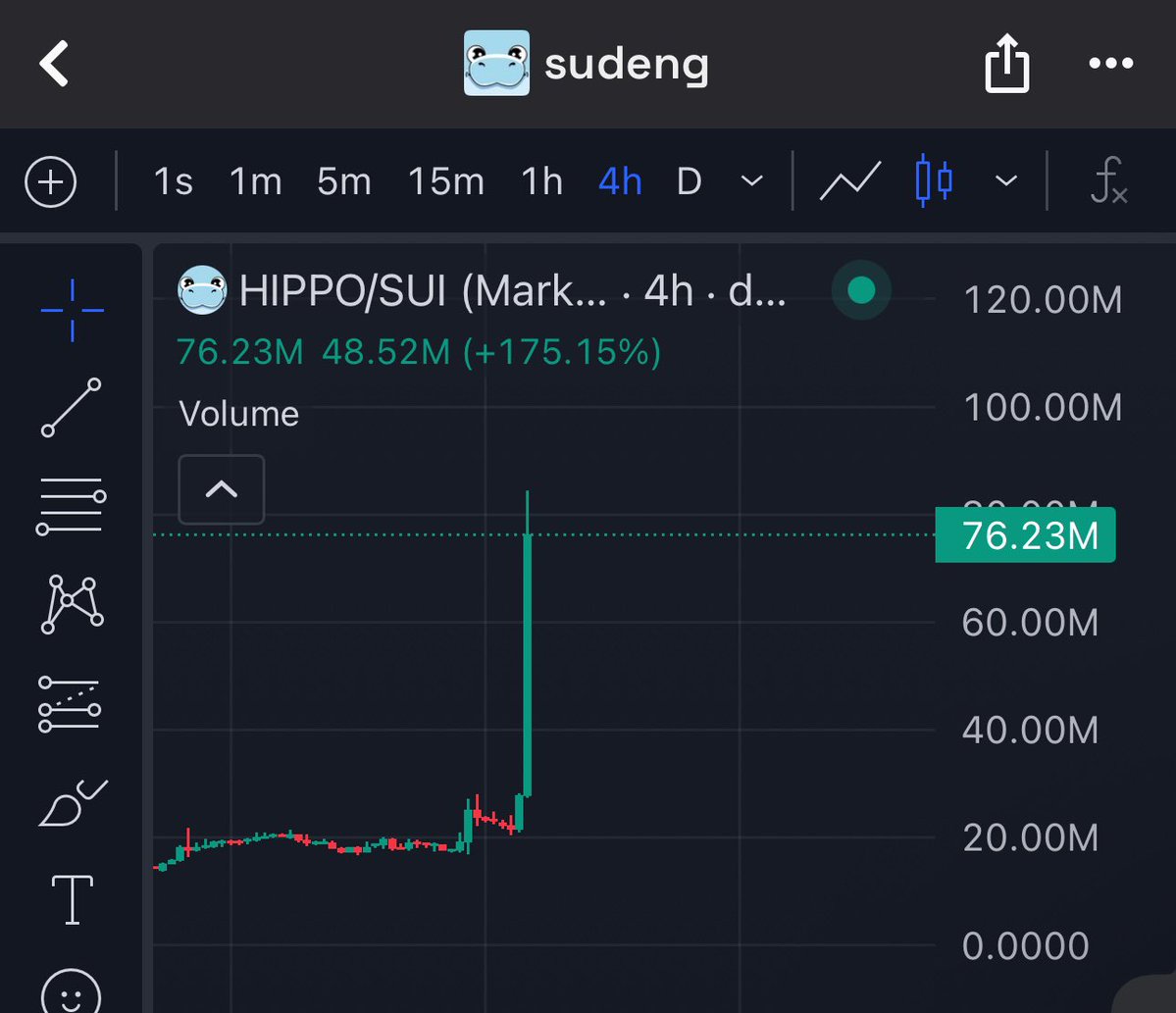Collapse the chart legend arrow
Screen dimensions: 1176x1013
tap(222, 488)
